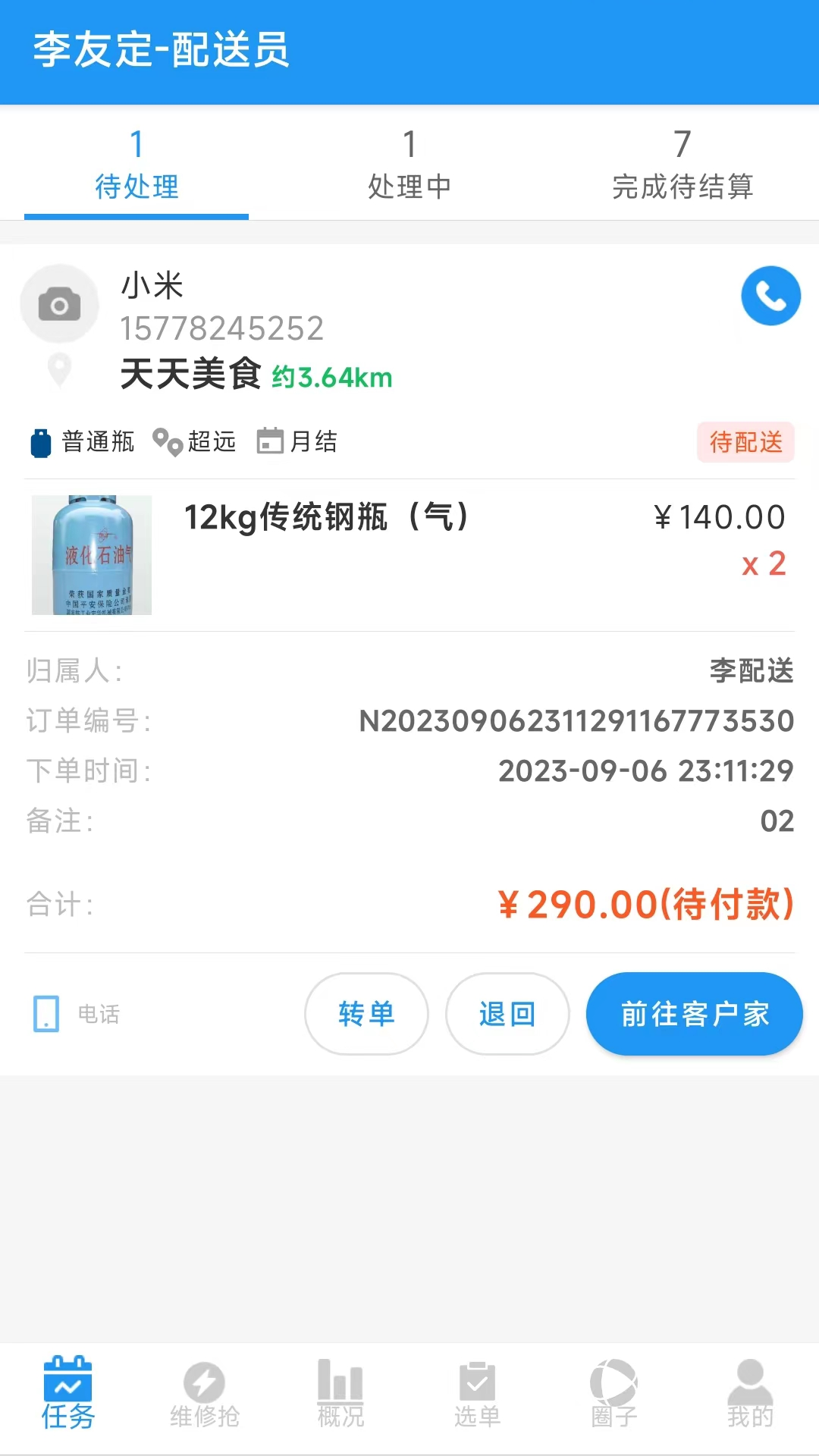Open the 选单 tab

[x=477, y=1395]
